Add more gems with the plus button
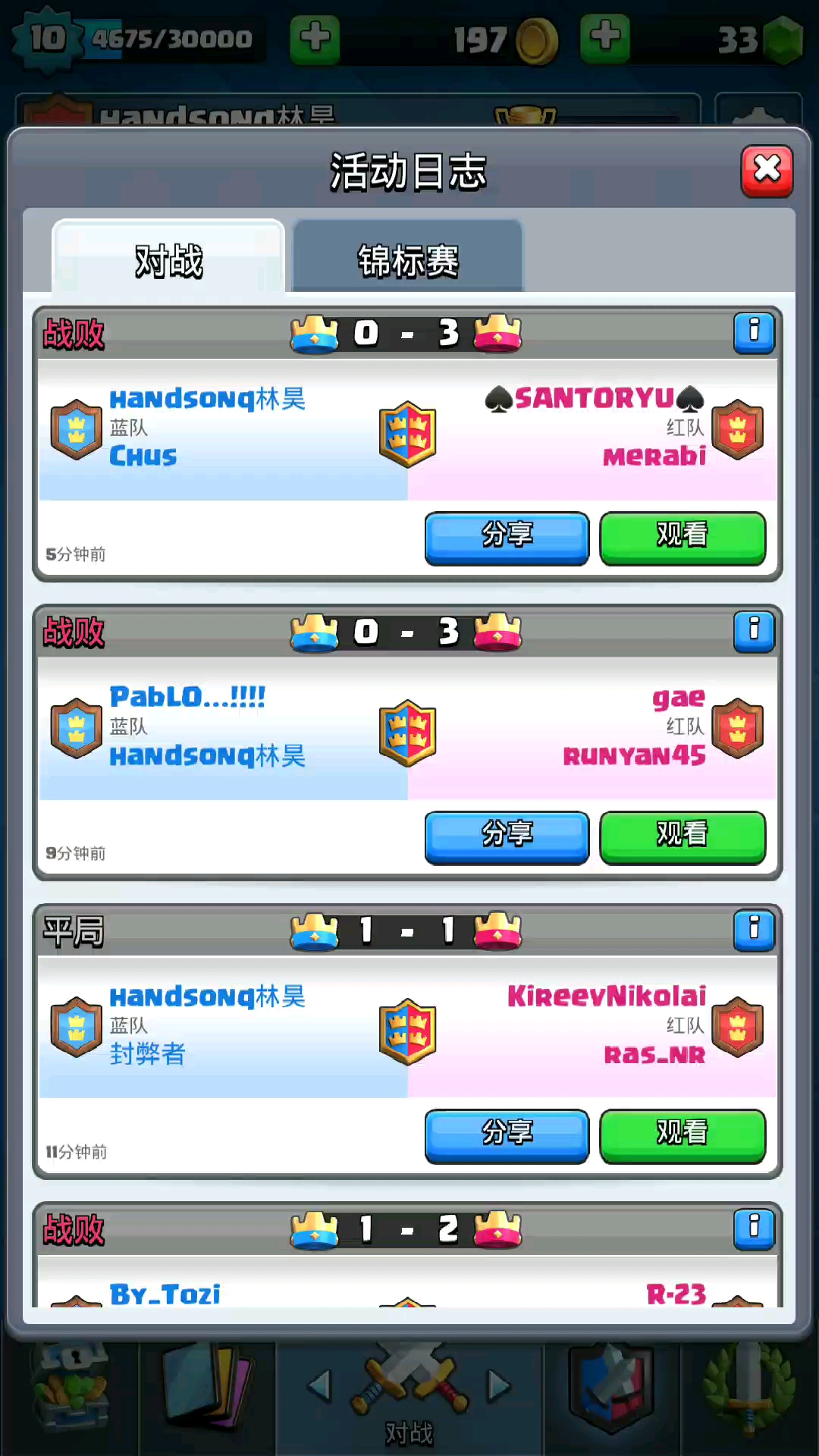Screen dimensions: 819x1456 [x=604, y=38]
